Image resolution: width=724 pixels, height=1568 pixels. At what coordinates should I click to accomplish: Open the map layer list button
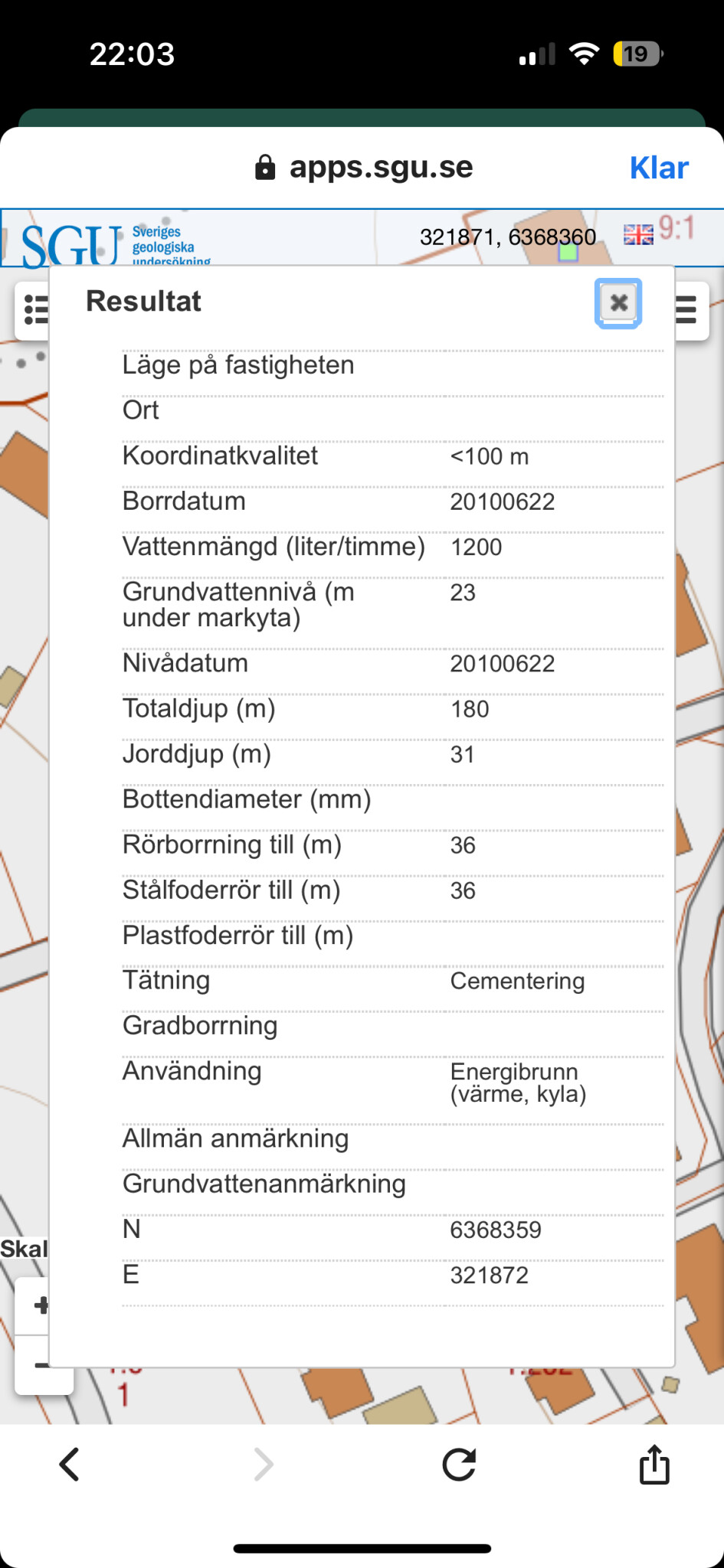point(33,310)
